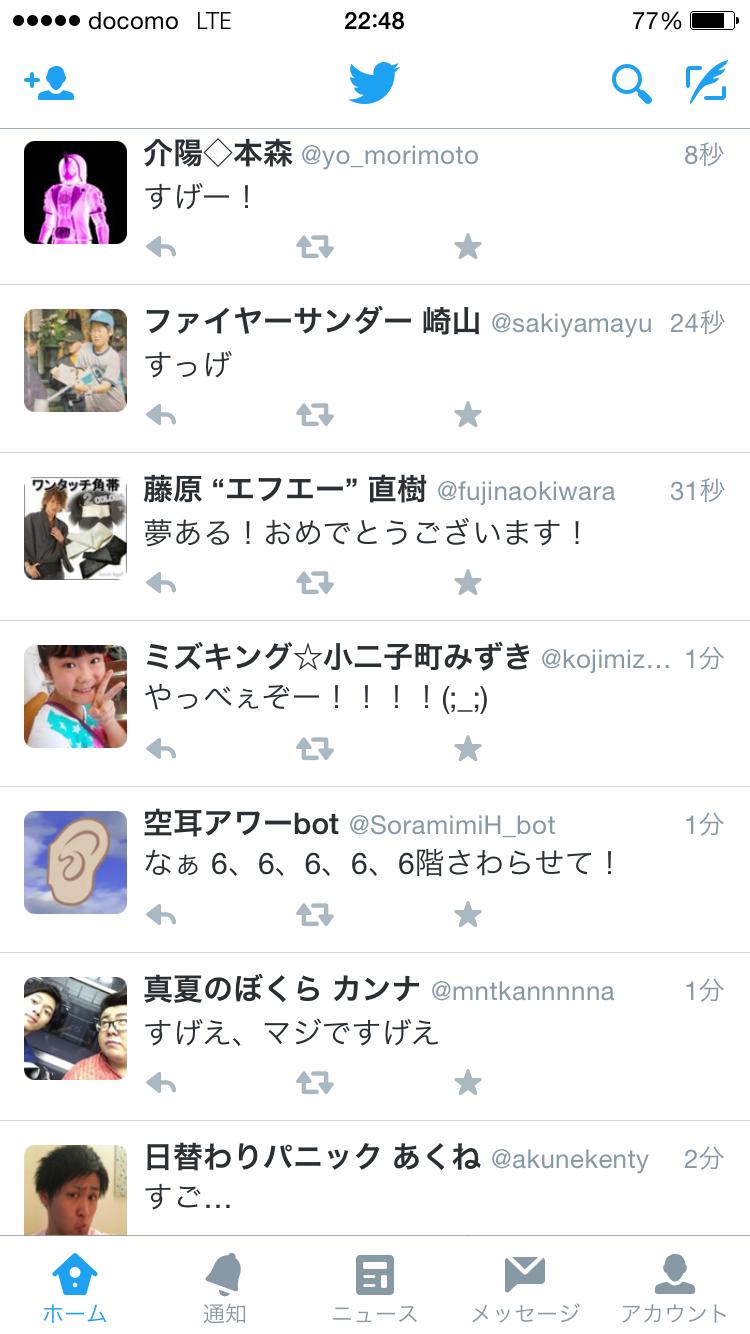Retweet ミズキング's tweet
The image size is (750, 1334).
315,748
